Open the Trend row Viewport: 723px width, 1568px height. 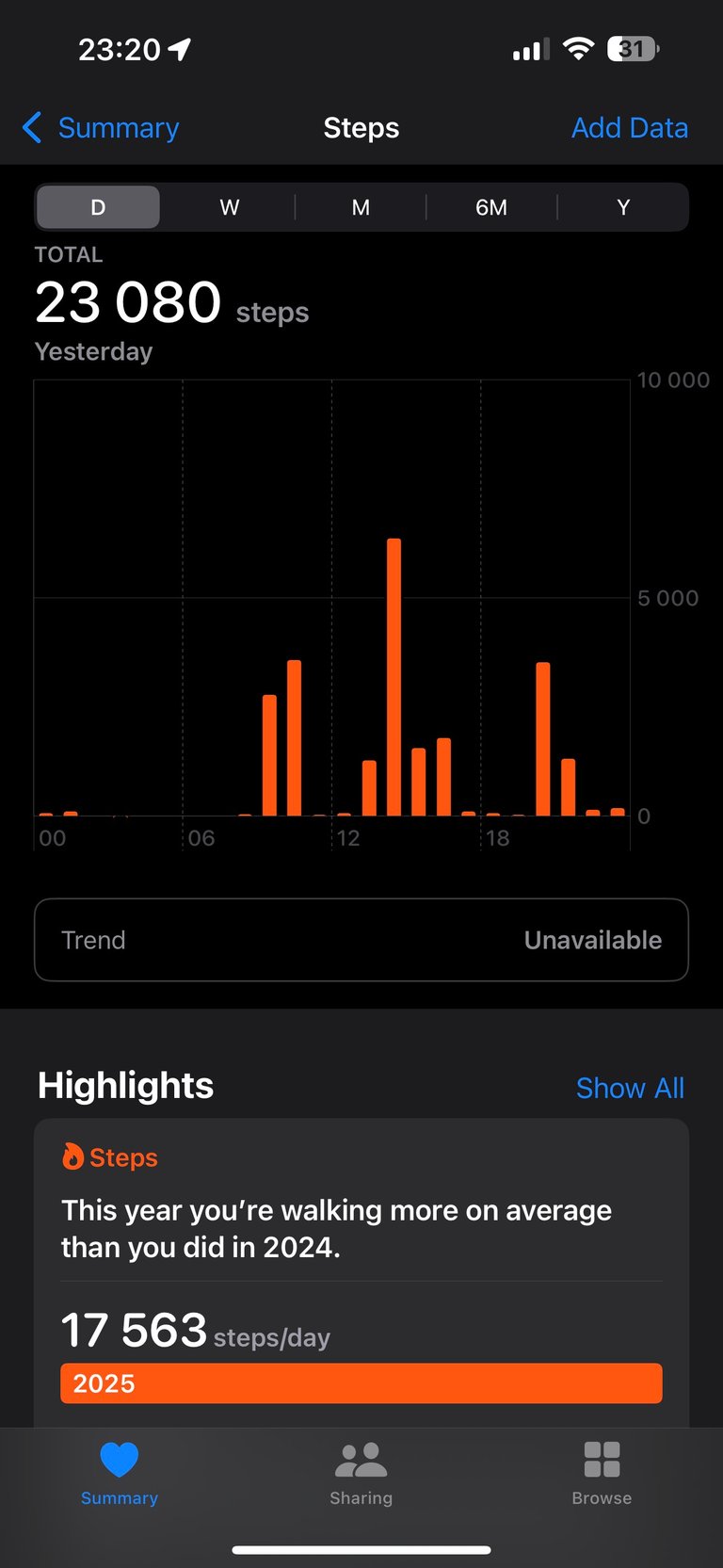[x=361, y=940]
